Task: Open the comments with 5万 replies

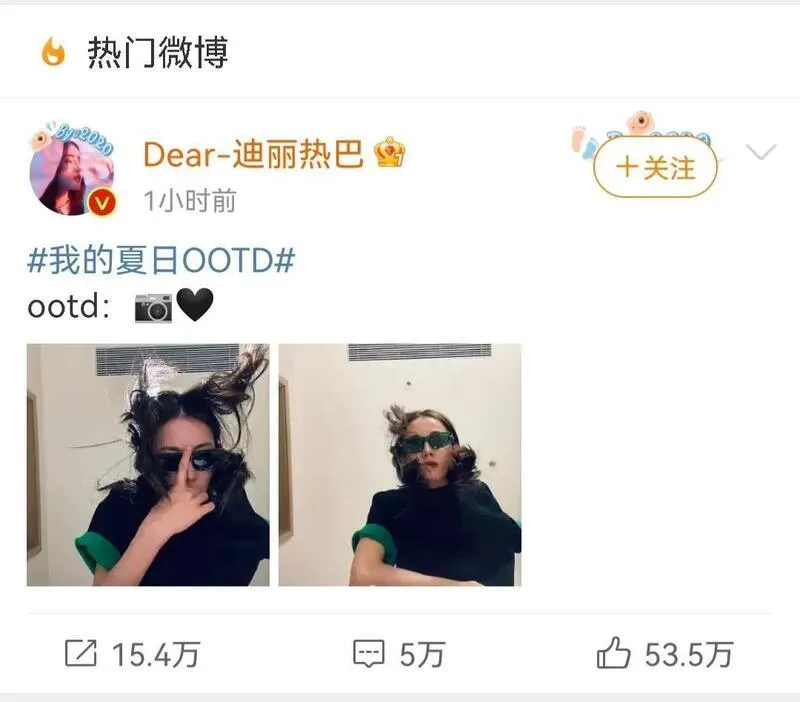Action: tap(397, 655)
